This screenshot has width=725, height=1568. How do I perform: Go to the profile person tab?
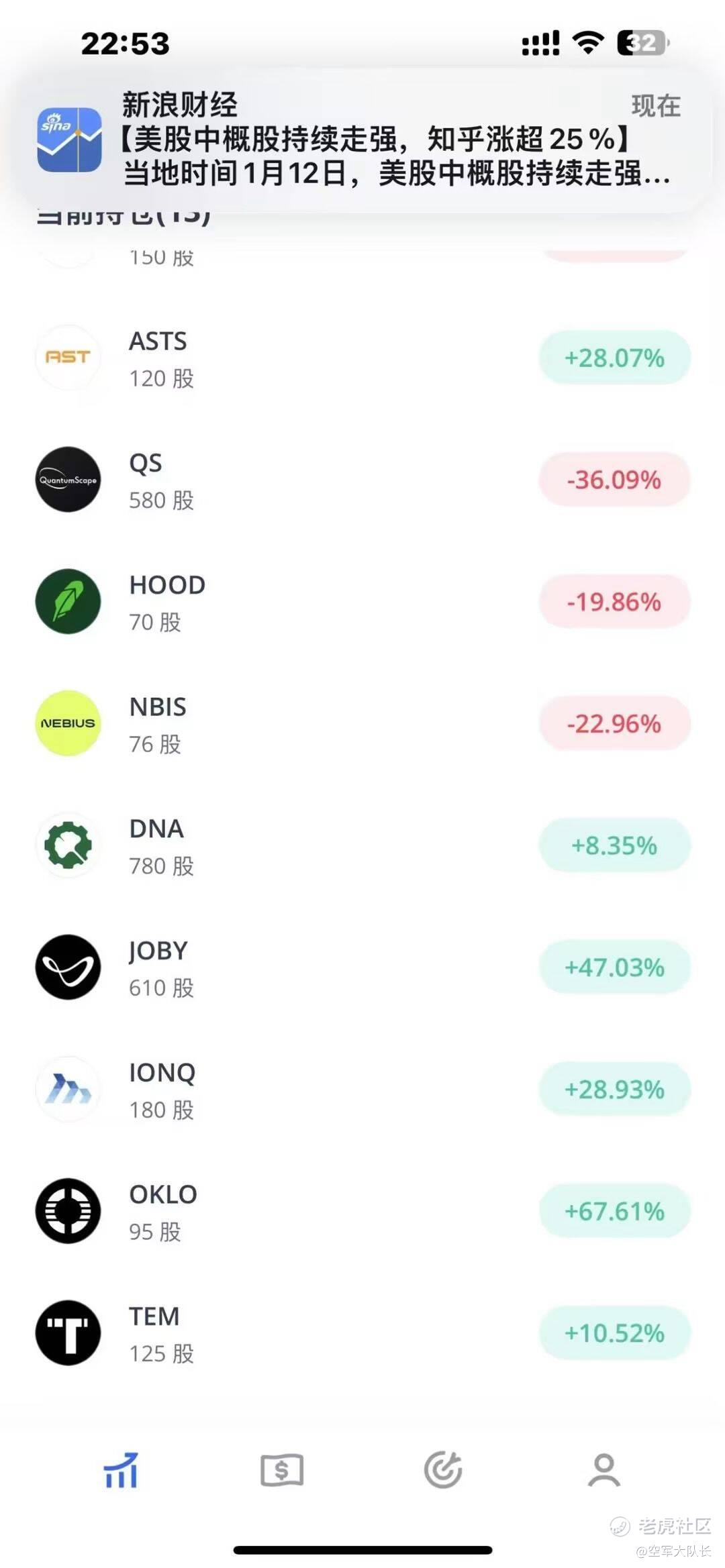coord(604,1470)
